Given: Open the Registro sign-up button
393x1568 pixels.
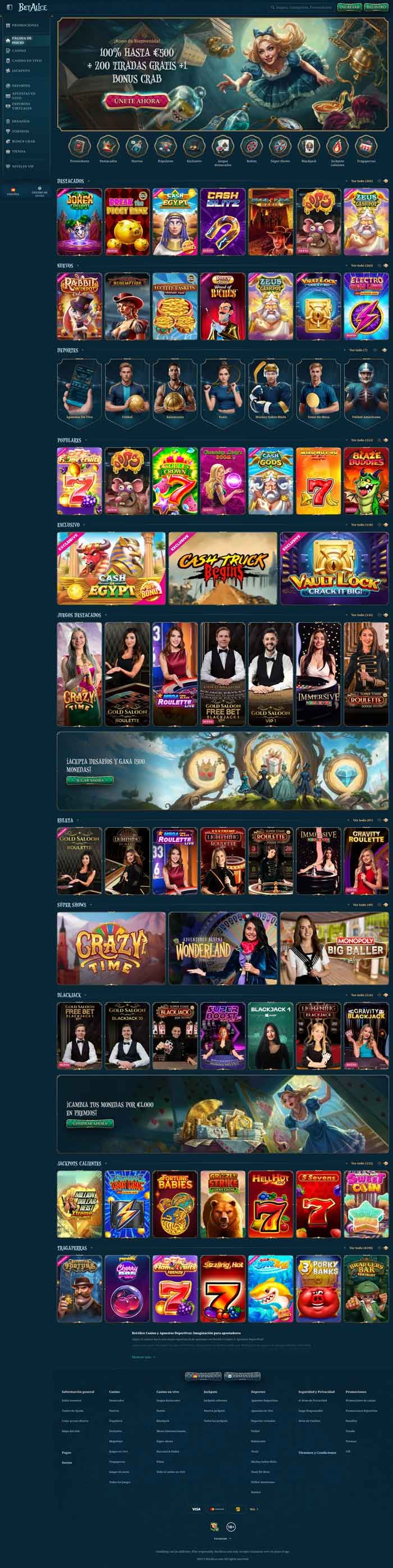Looking at the screenshot, I should point(376,7).
